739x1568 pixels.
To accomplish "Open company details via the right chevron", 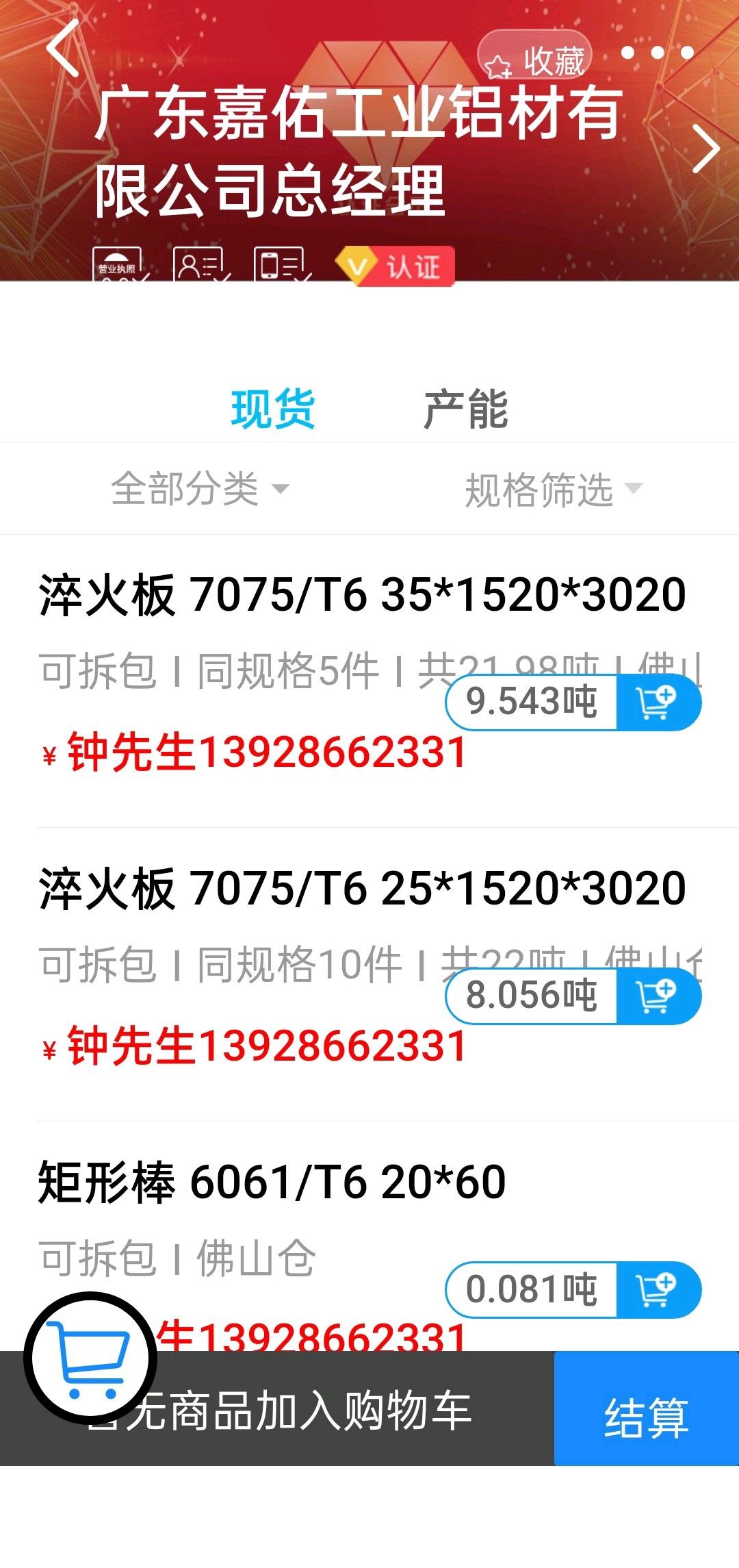I will [x=706, y=148].
